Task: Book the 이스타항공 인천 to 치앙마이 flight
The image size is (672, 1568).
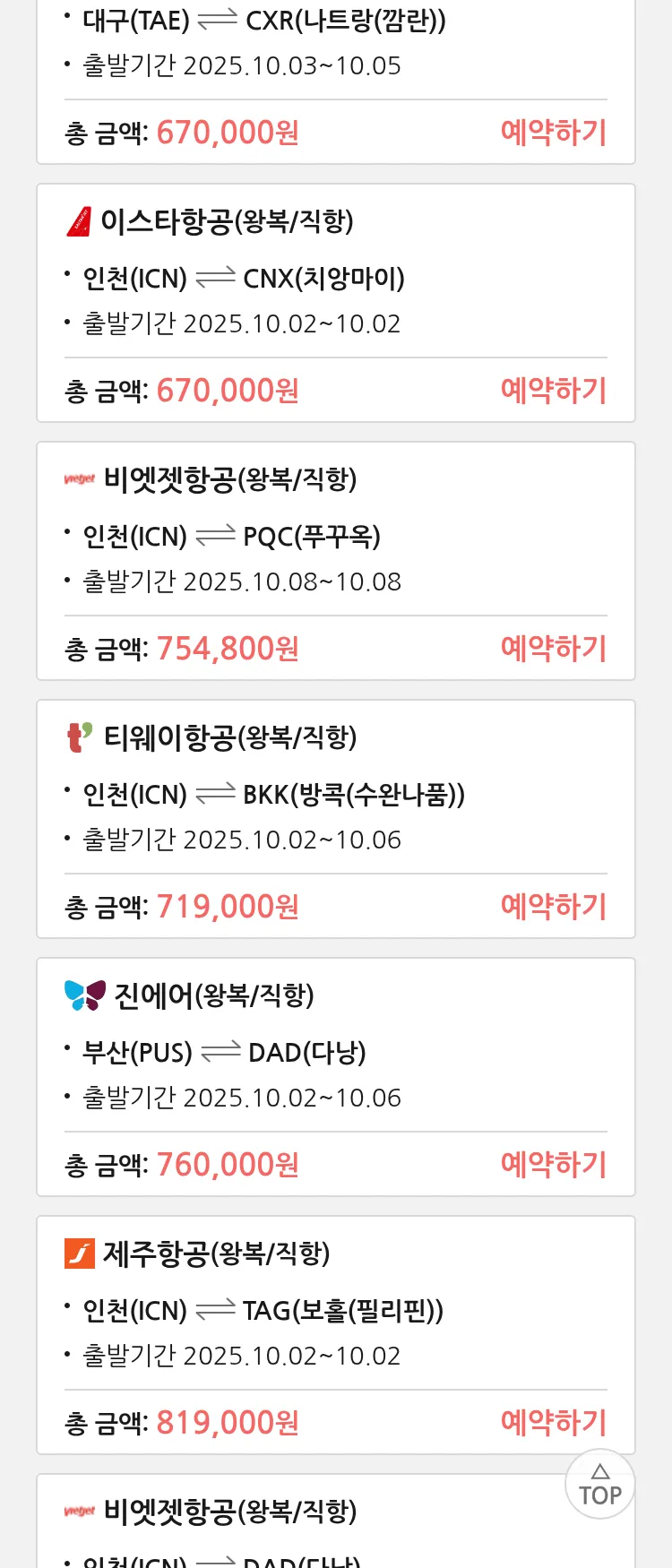Action: (553, 391)
